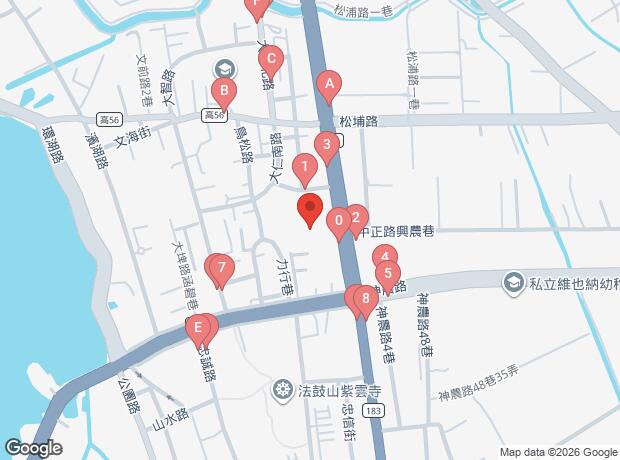The width and height of the screenshot is (620, 460).
Task: Choose the pin numbered 2
Action: 357,217
